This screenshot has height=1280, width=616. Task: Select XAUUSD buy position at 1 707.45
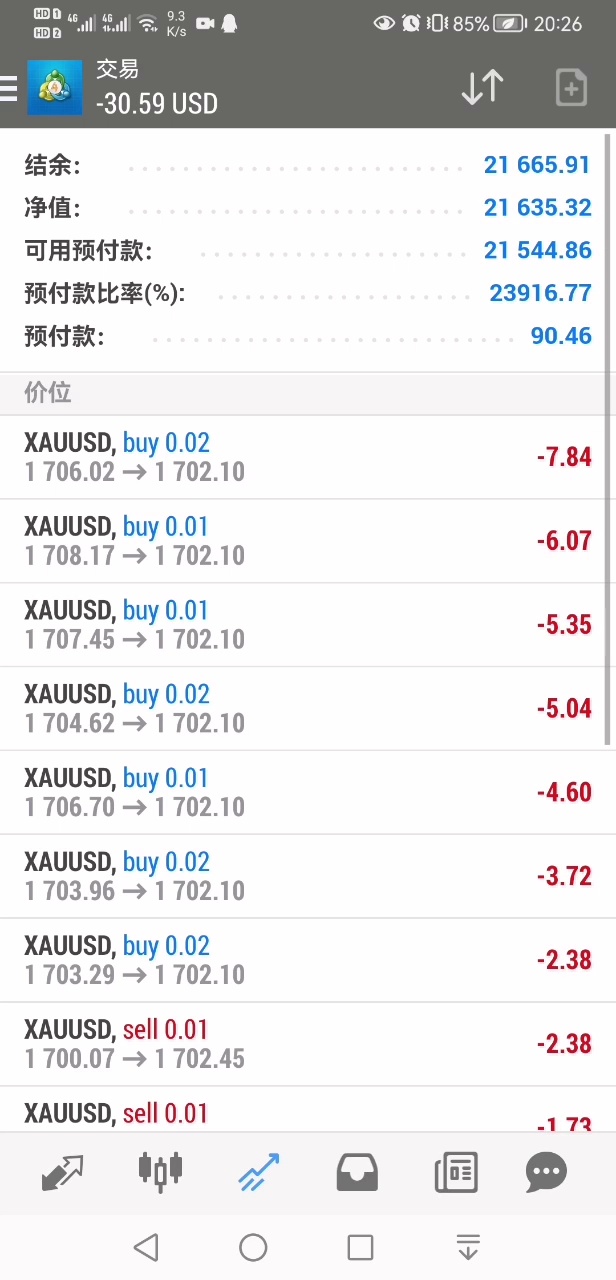(x=307, y=625)
